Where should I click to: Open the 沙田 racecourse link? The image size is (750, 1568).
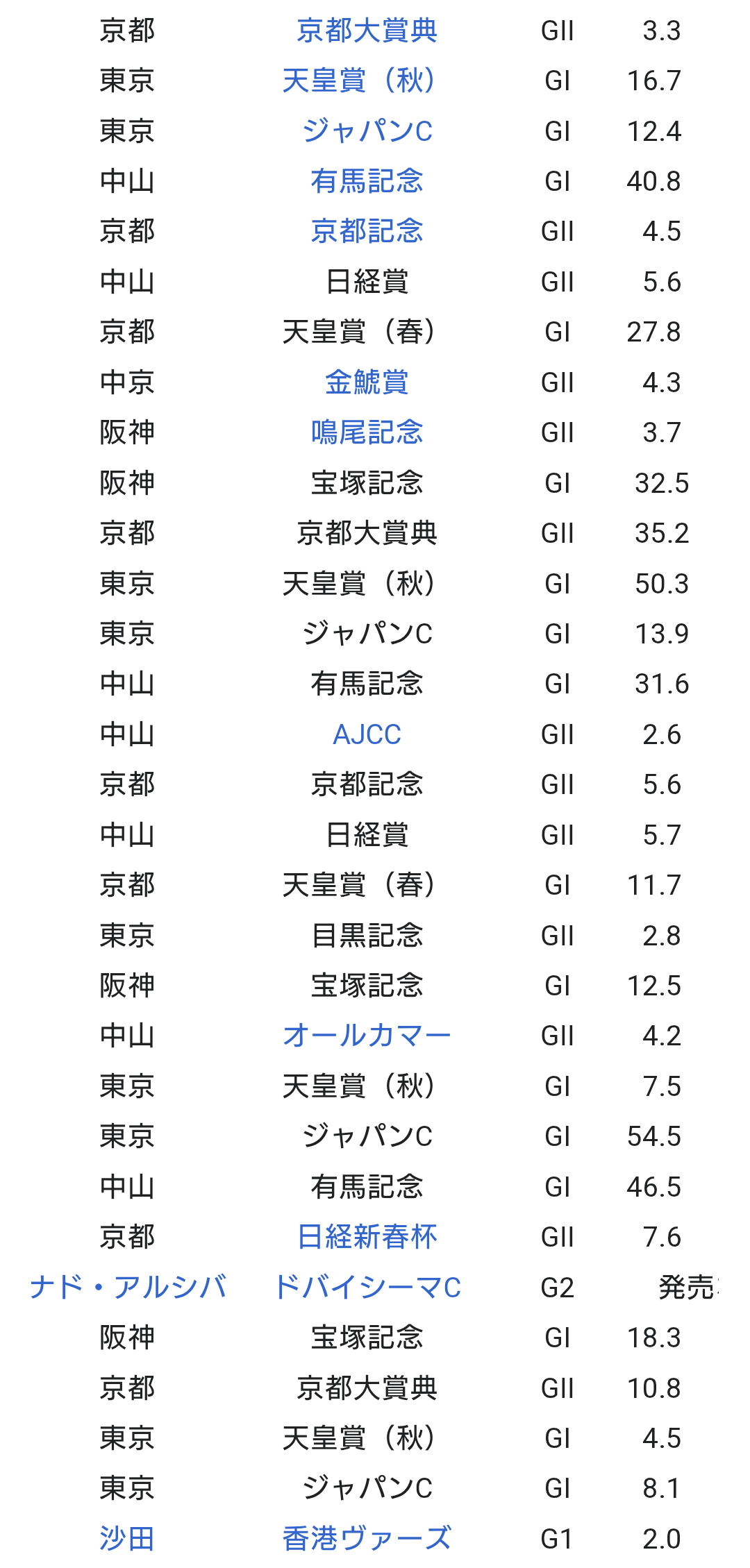[126, 1539]
